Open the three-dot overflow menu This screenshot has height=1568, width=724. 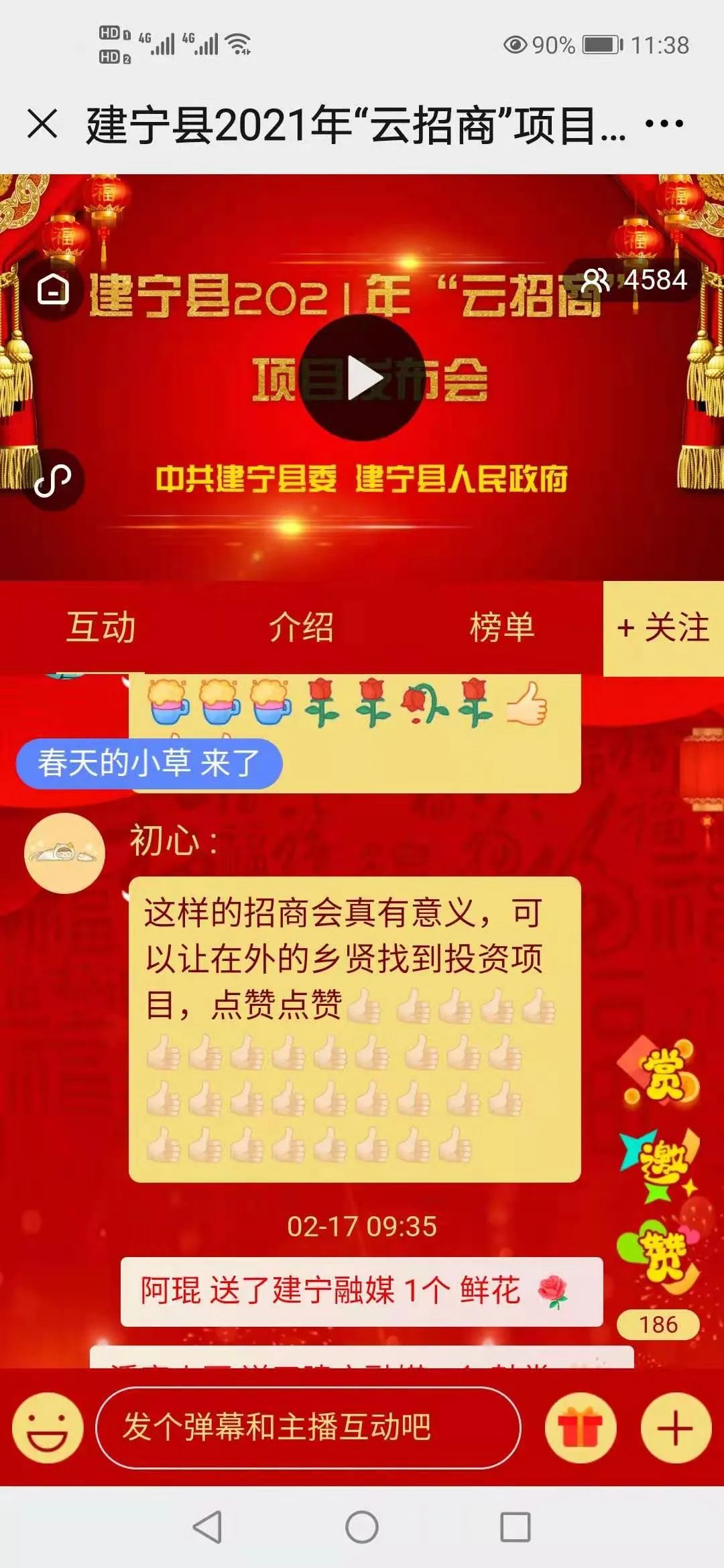coord(664,124)
